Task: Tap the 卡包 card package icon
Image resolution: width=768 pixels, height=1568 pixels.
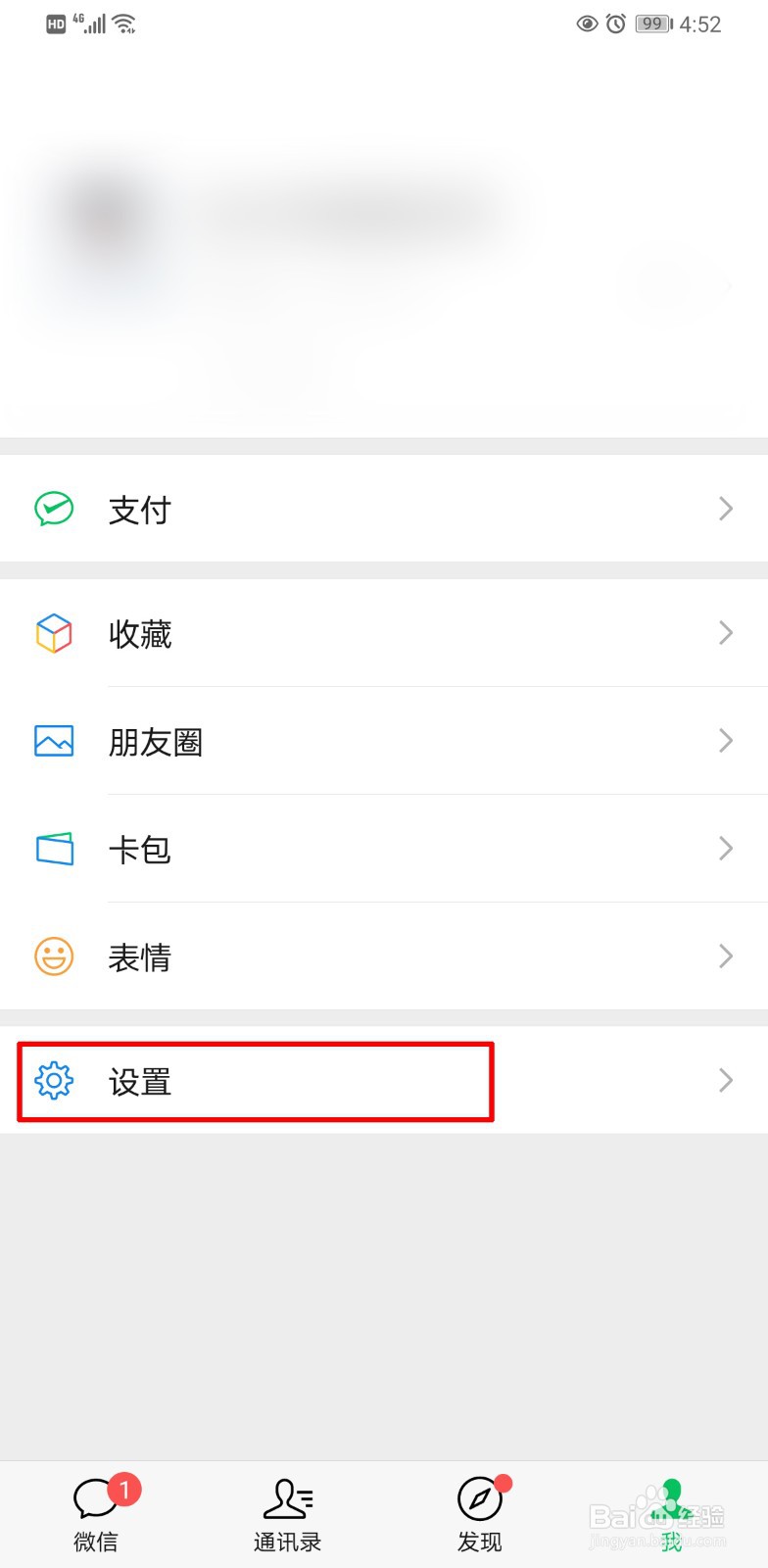Action: click(x=55, y=849)
